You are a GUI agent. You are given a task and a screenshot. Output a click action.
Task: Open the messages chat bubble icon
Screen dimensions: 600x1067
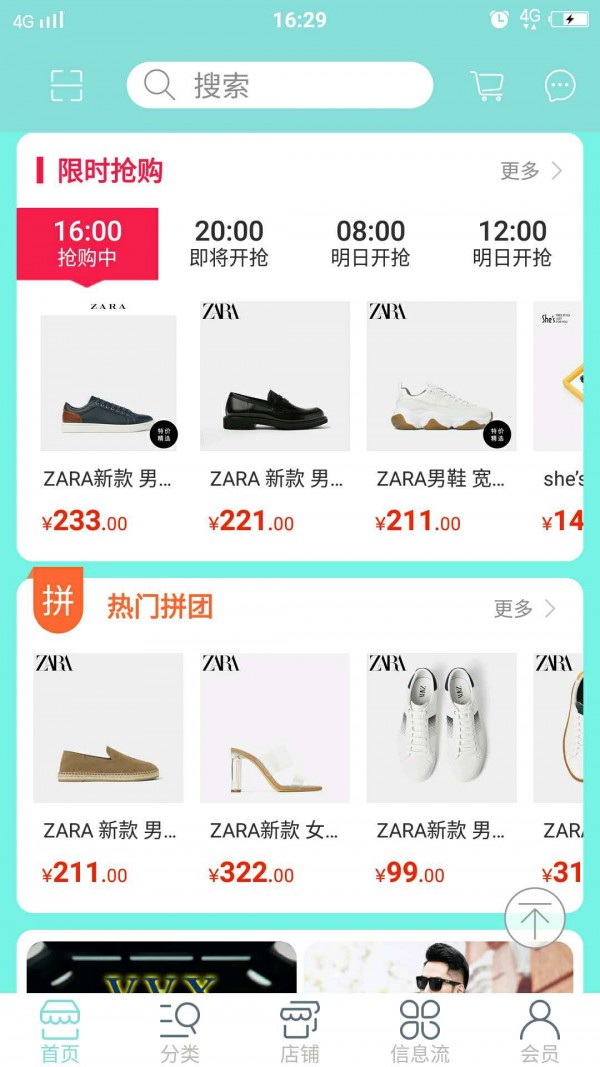click(x=560, y=86)
